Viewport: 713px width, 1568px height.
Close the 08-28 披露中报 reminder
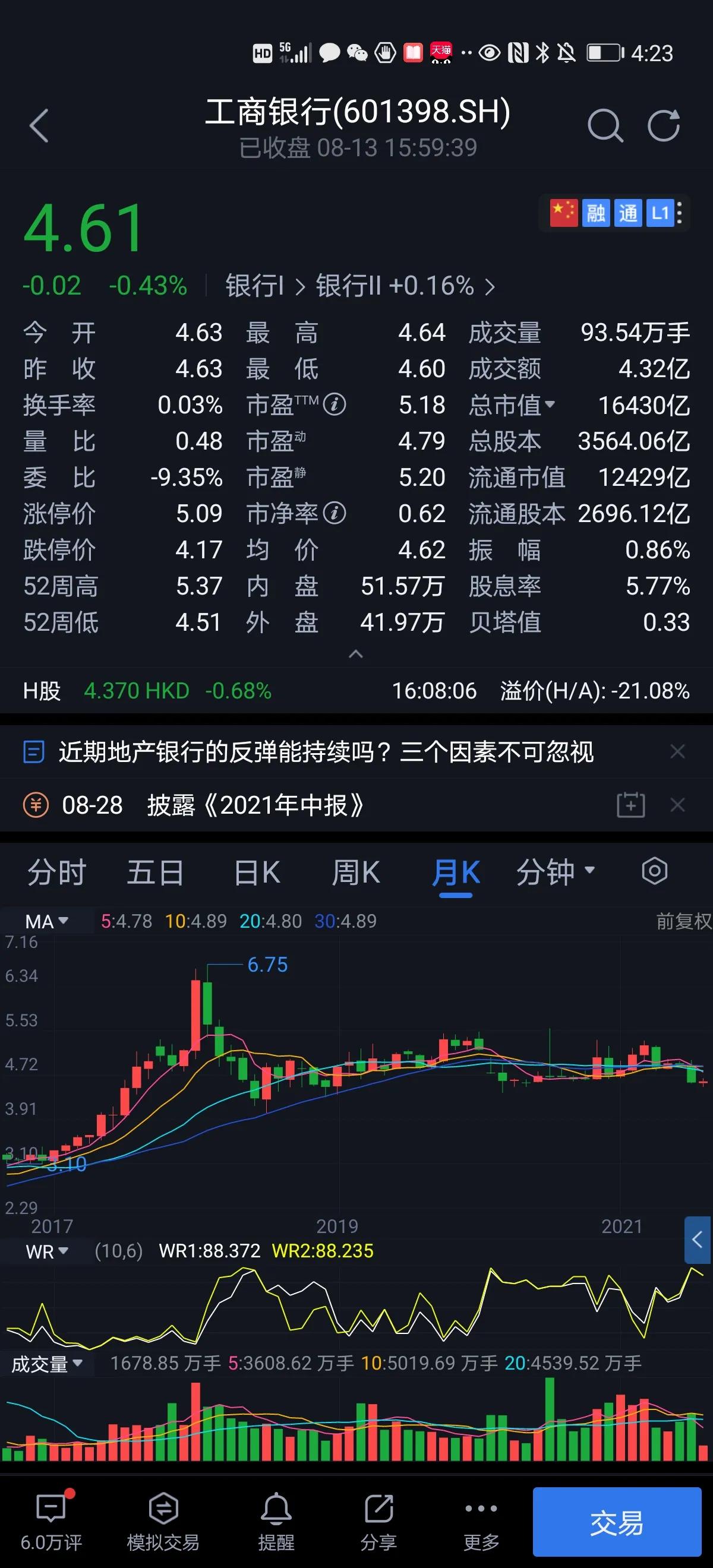[678, 805]
